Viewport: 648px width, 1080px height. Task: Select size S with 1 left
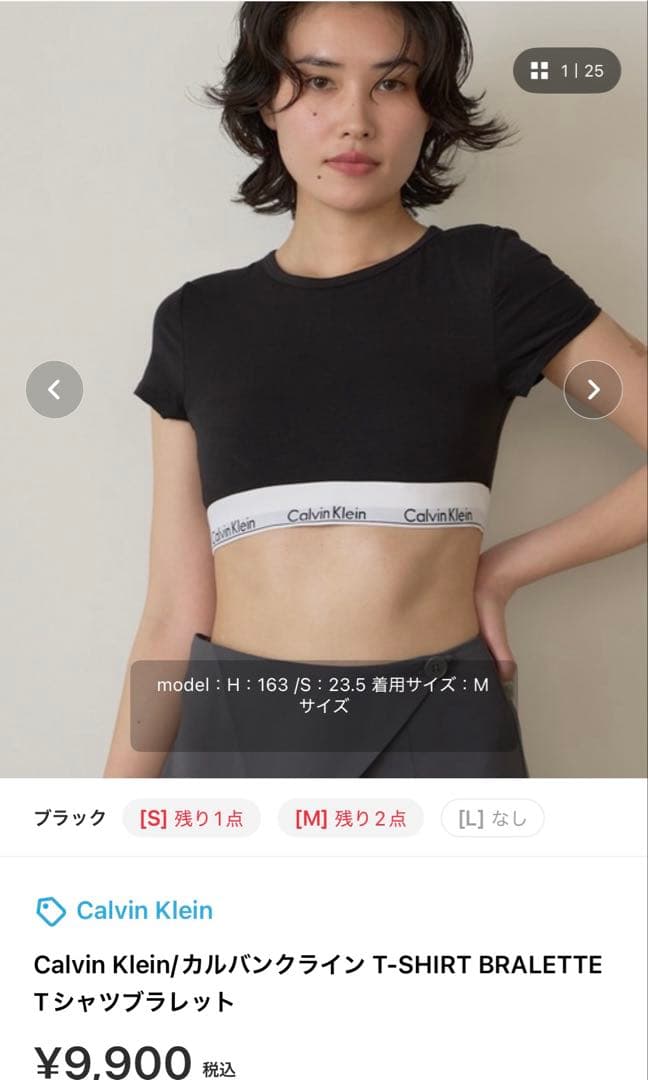[191, 818]
